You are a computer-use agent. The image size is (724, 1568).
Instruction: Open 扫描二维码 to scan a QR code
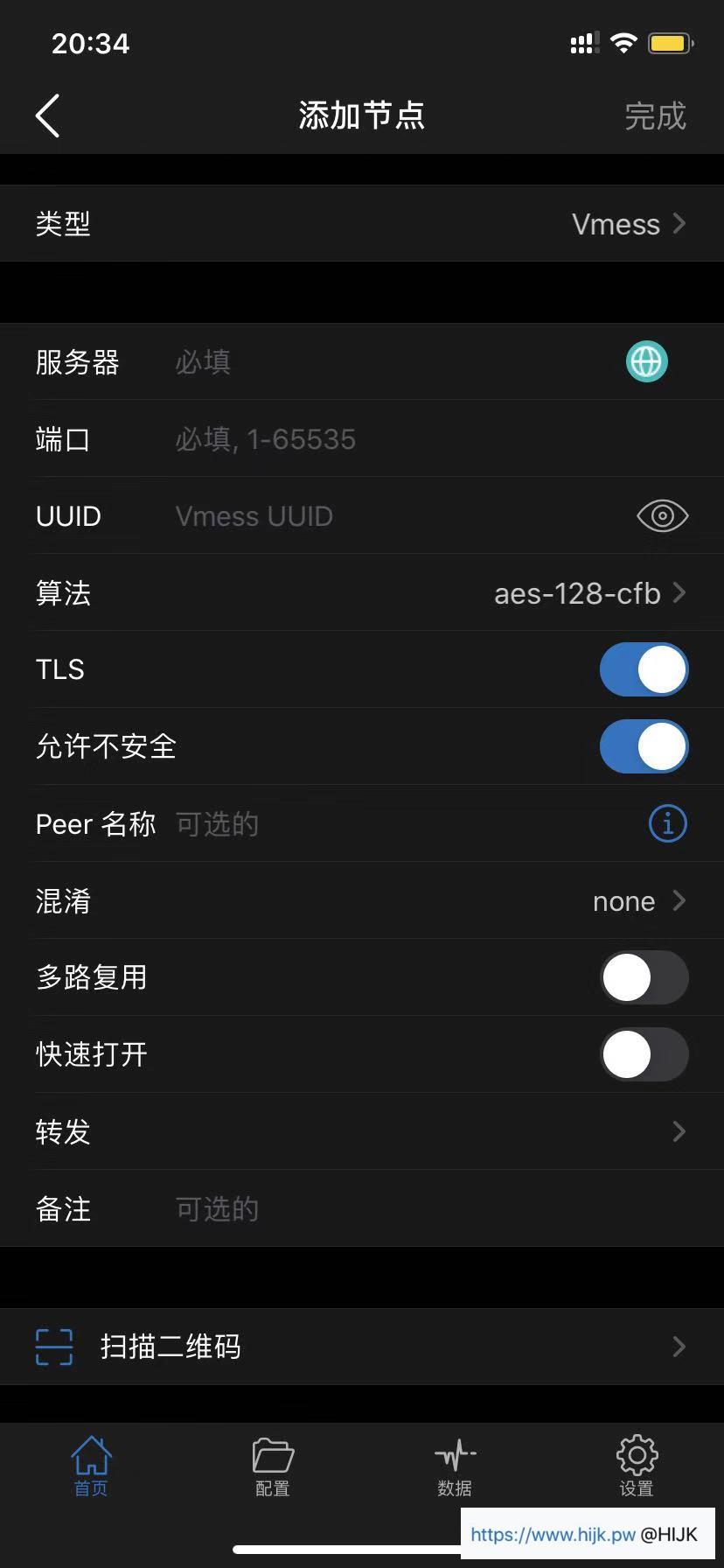coord(362,1347)
